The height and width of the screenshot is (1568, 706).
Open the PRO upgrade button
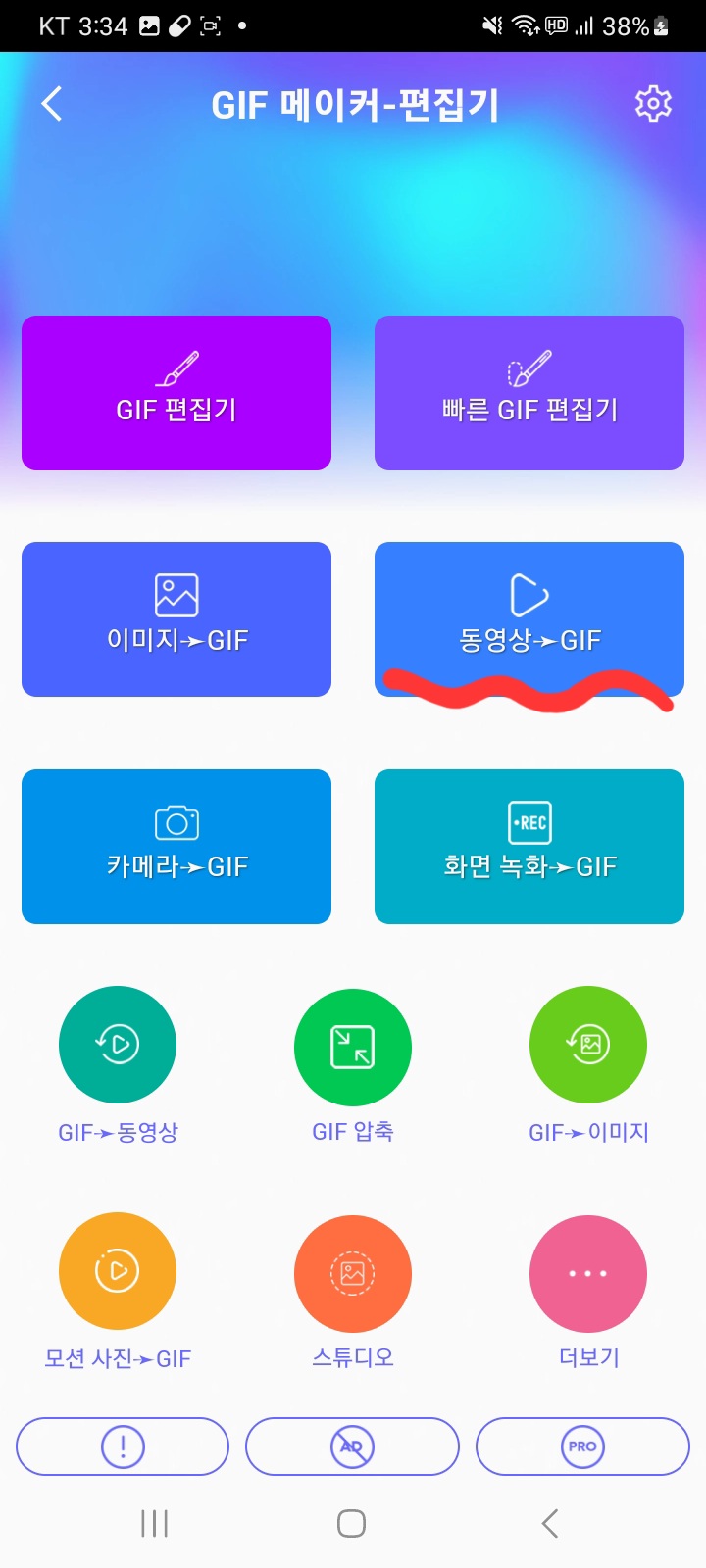(x=582, y=1446)
